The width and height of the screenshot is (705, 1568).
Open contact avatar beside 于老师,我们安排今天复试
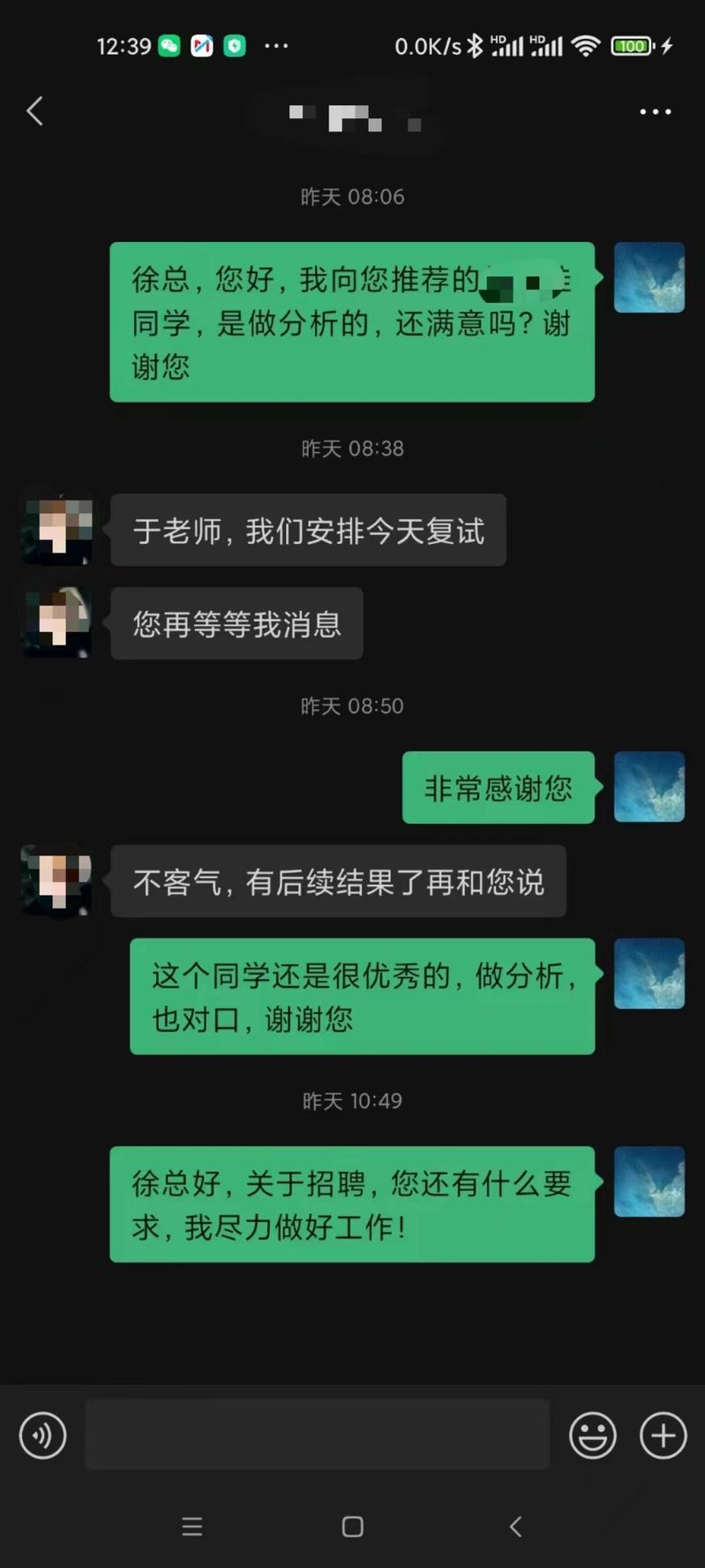(57, 530)
